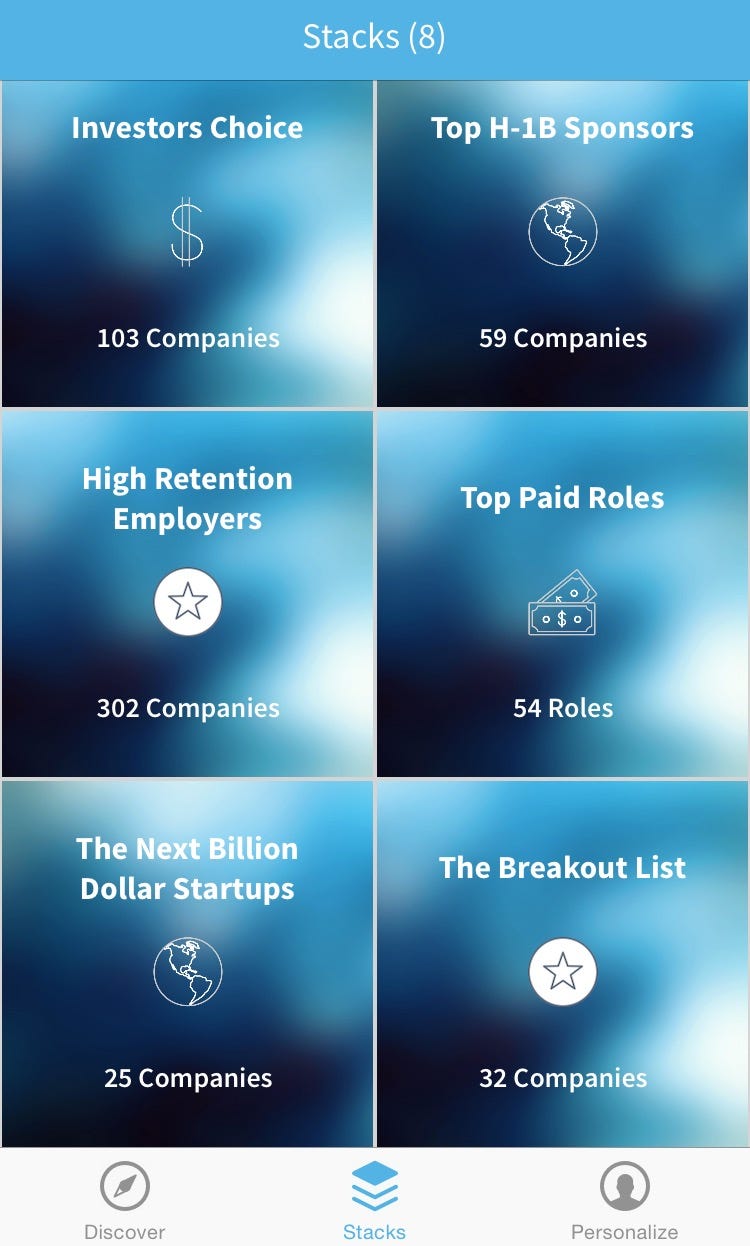Image resolution: width=750 pixels, height=1246 pixels.
Task: Open the Top Paid Roles stack
Action: [563, 594]
